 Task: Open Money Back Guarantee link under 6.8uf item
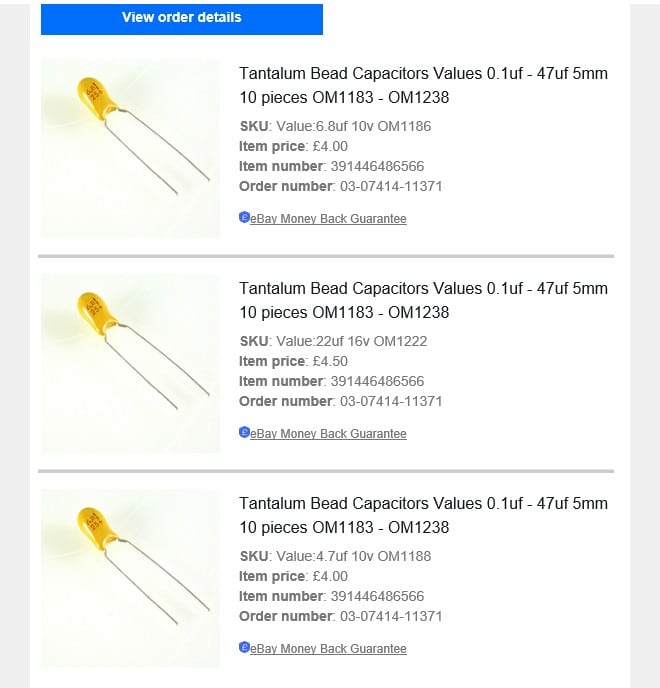coord(328,219)
